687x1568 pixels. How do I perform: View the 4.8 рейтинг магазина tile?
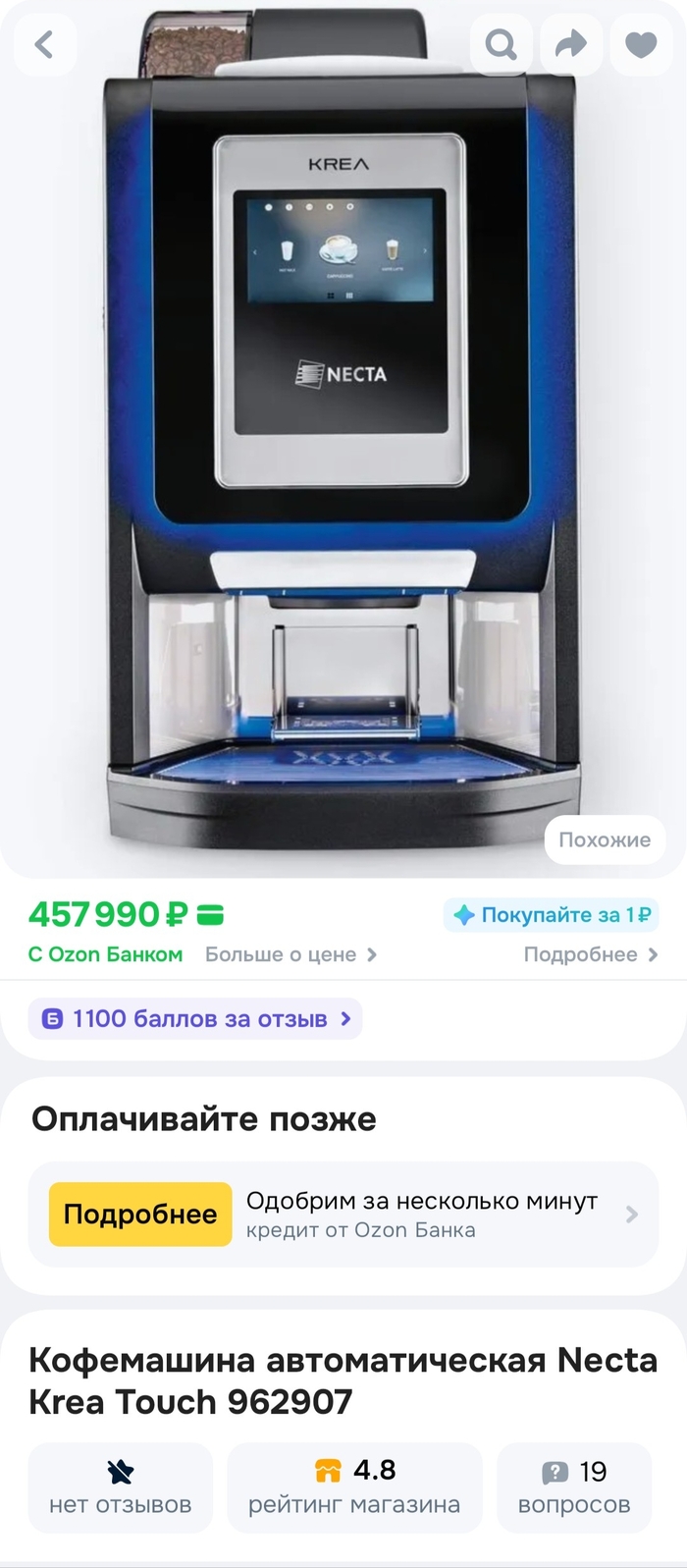pos(354,1487)
